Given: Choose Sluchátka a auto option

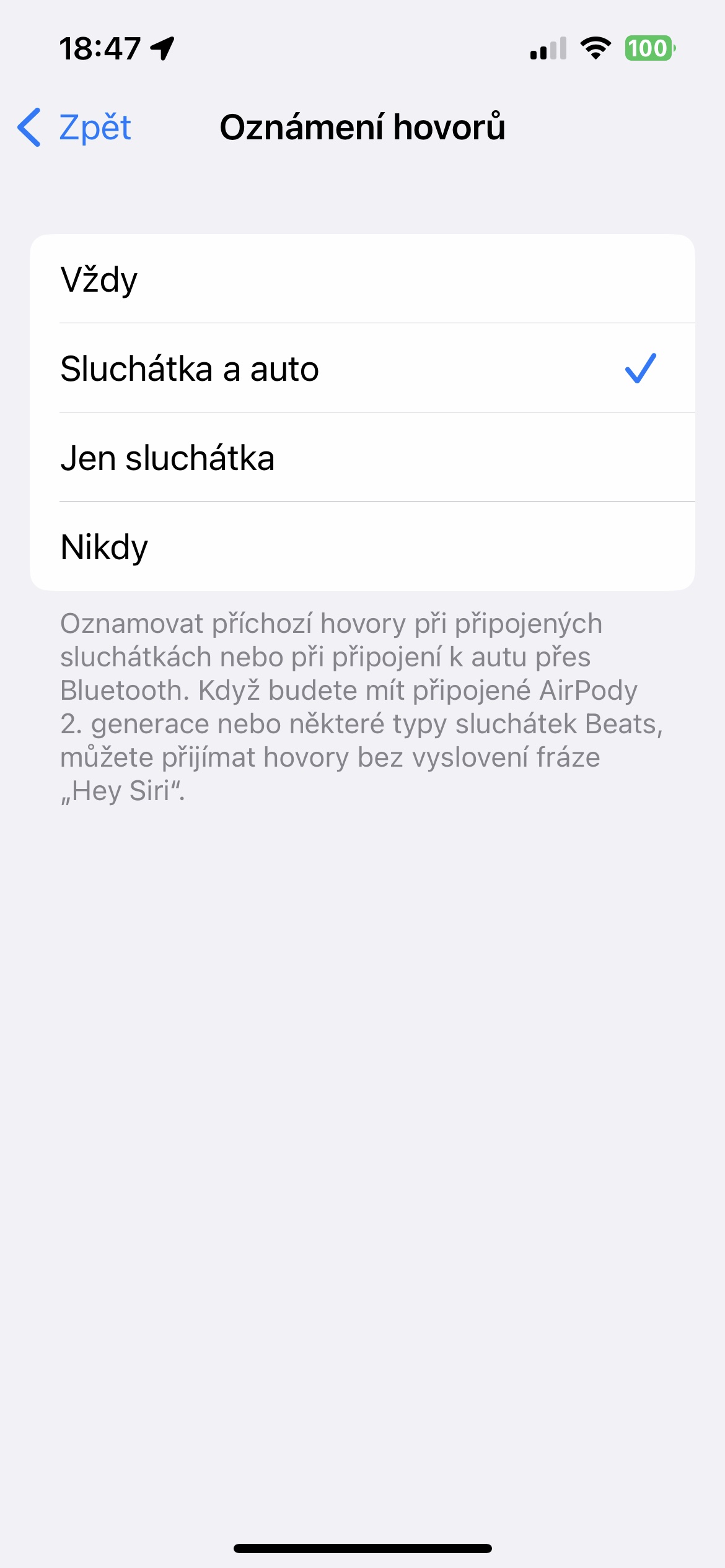Looking at the screenshot, I should 362,368.
